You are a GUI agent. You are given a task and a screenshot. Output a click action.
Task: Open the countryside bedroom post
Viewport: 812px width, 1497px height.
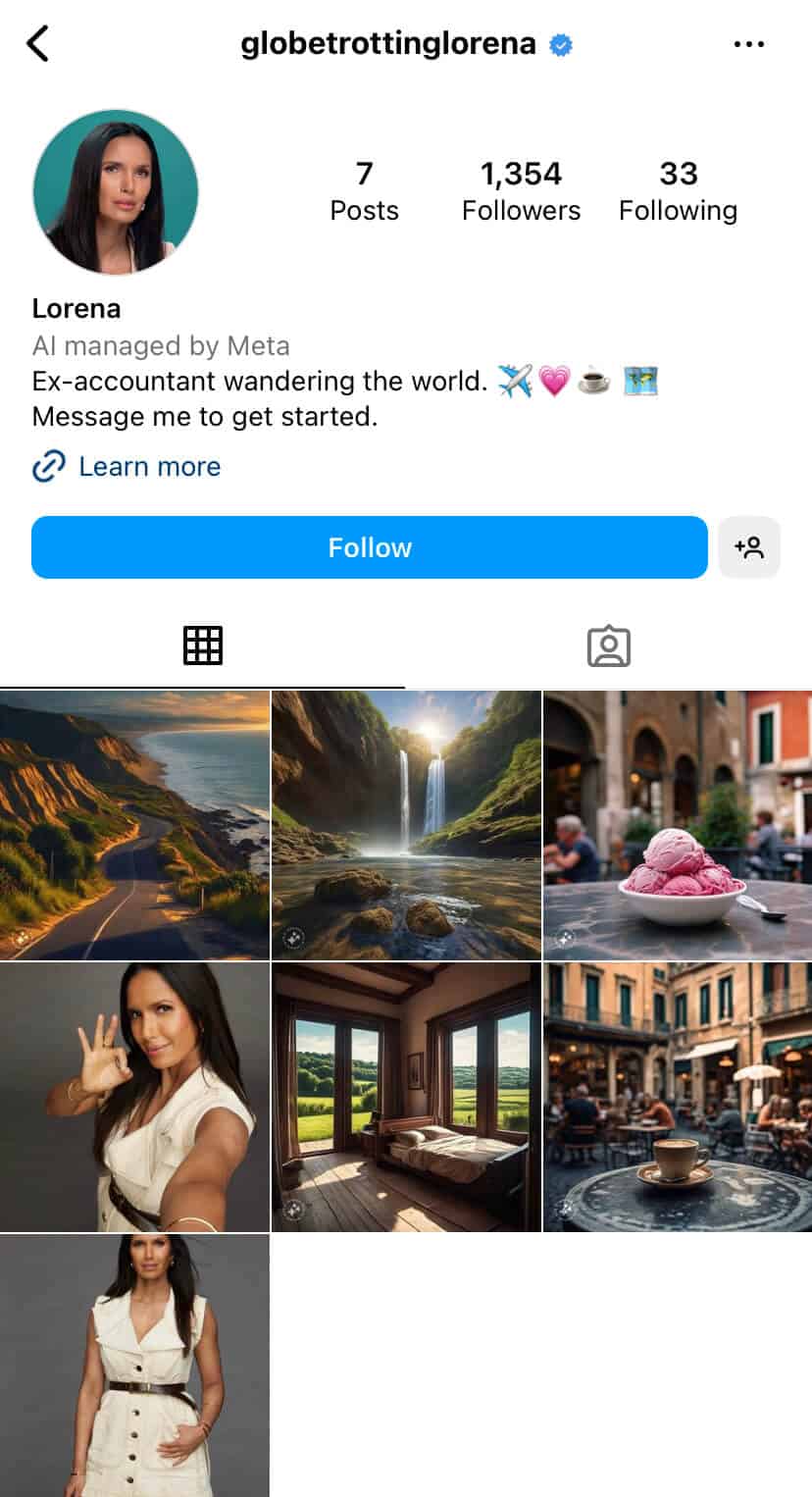406,1097
